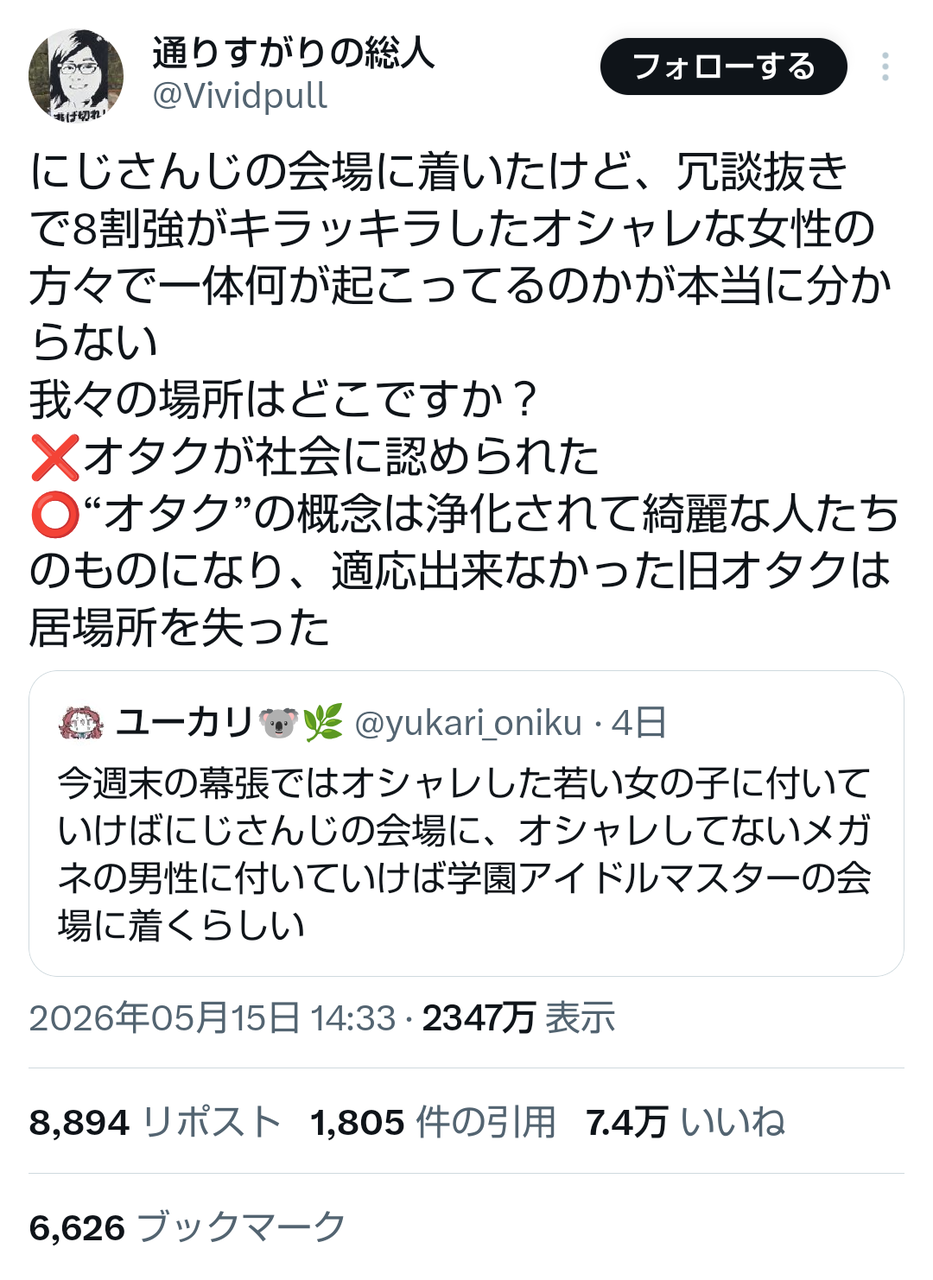View the 1,805 件の引用 list
Viewport: 933px width, 1280px height.
[x=433, y=1122]
